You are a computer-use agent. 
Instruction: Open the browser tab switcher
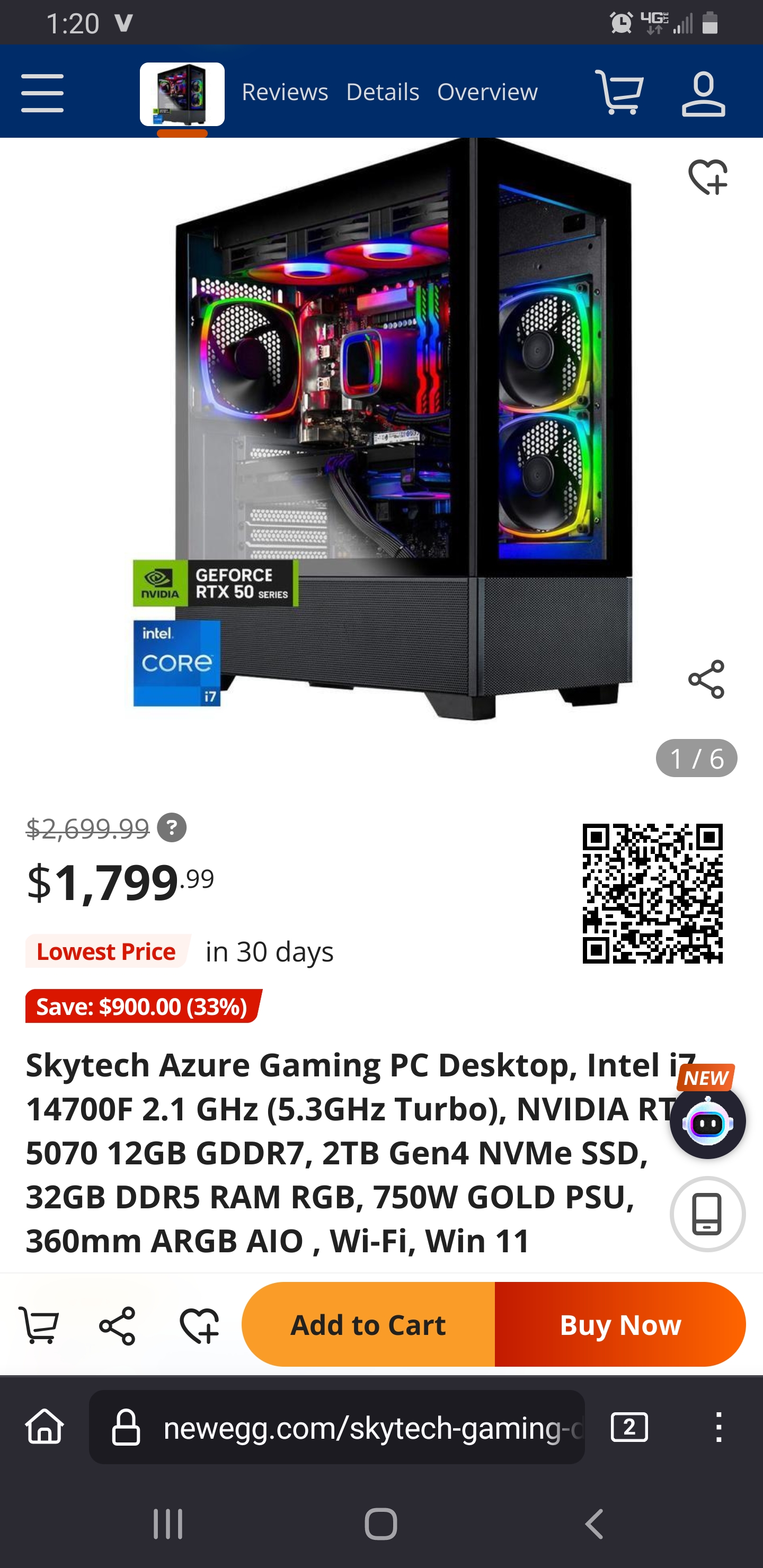click(629, 1428)
